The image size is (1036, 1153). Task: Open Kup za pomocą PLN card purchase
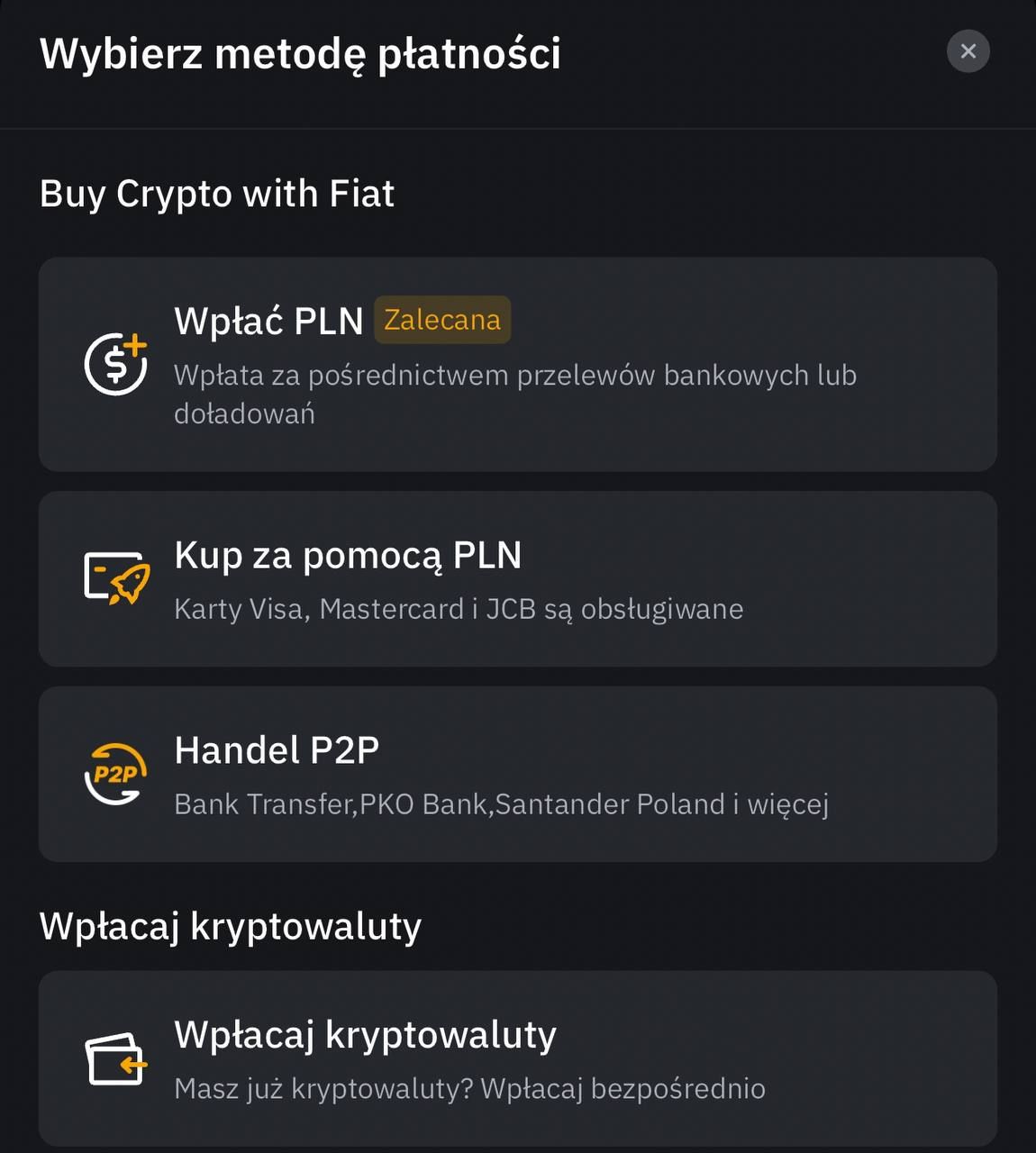coord(517,578)
